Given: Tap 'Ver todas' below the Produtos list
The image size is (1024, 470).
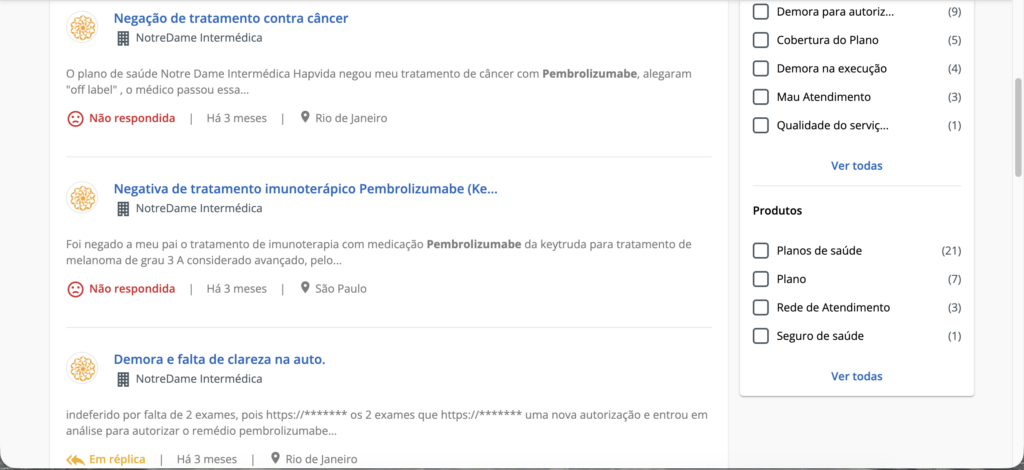Looking at the screenshot, I should pos(856,377).
